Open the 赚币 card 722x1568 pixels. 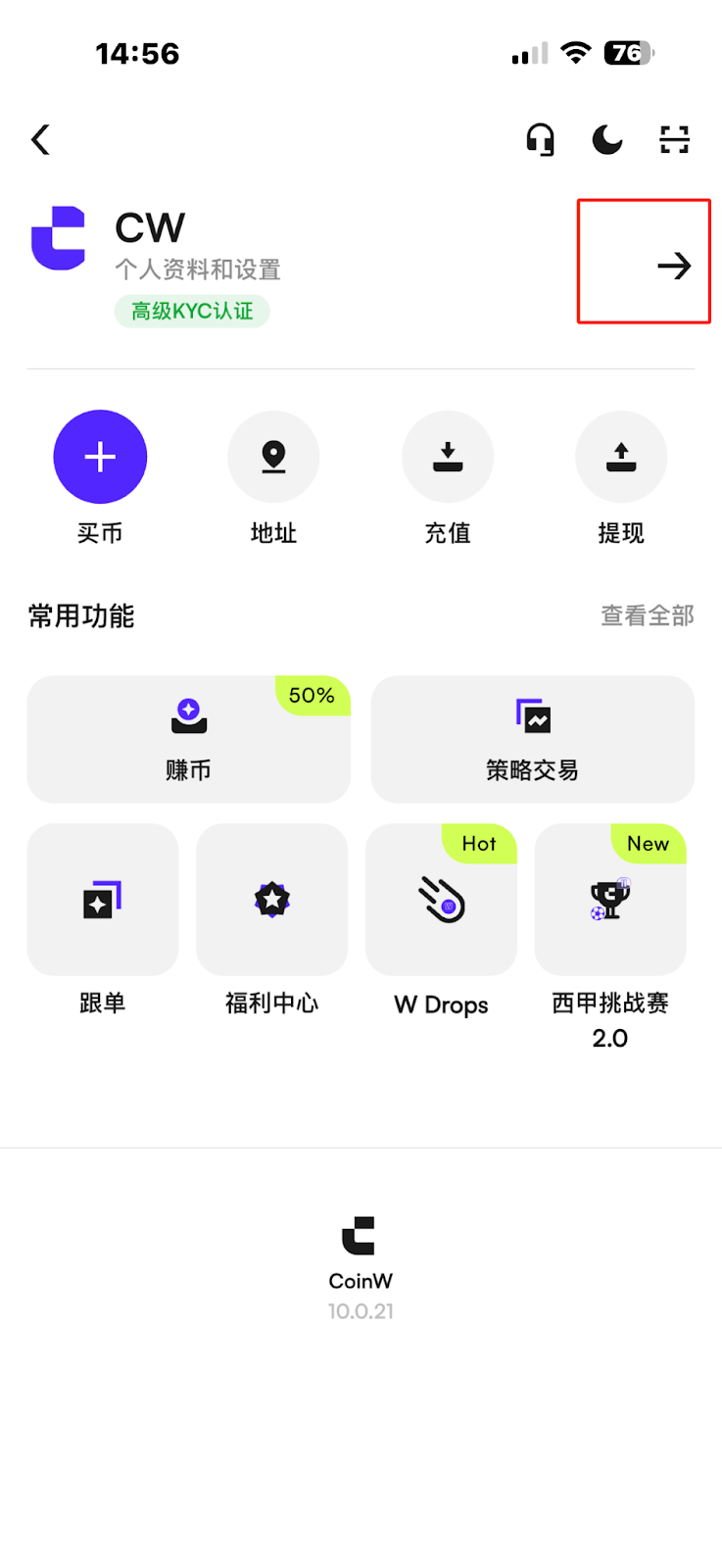[188, 739]
